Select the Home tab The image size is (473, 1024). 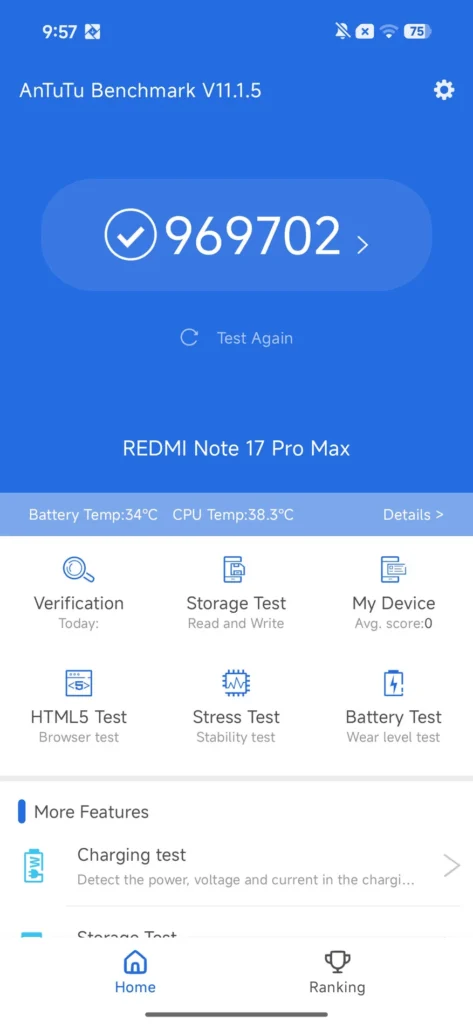point(135,973)
